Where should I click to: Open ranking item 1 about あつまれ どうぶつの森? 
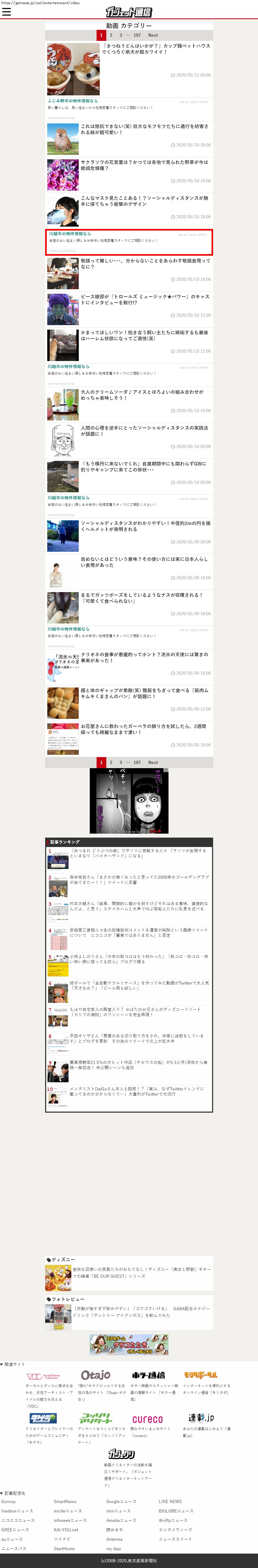138,853
